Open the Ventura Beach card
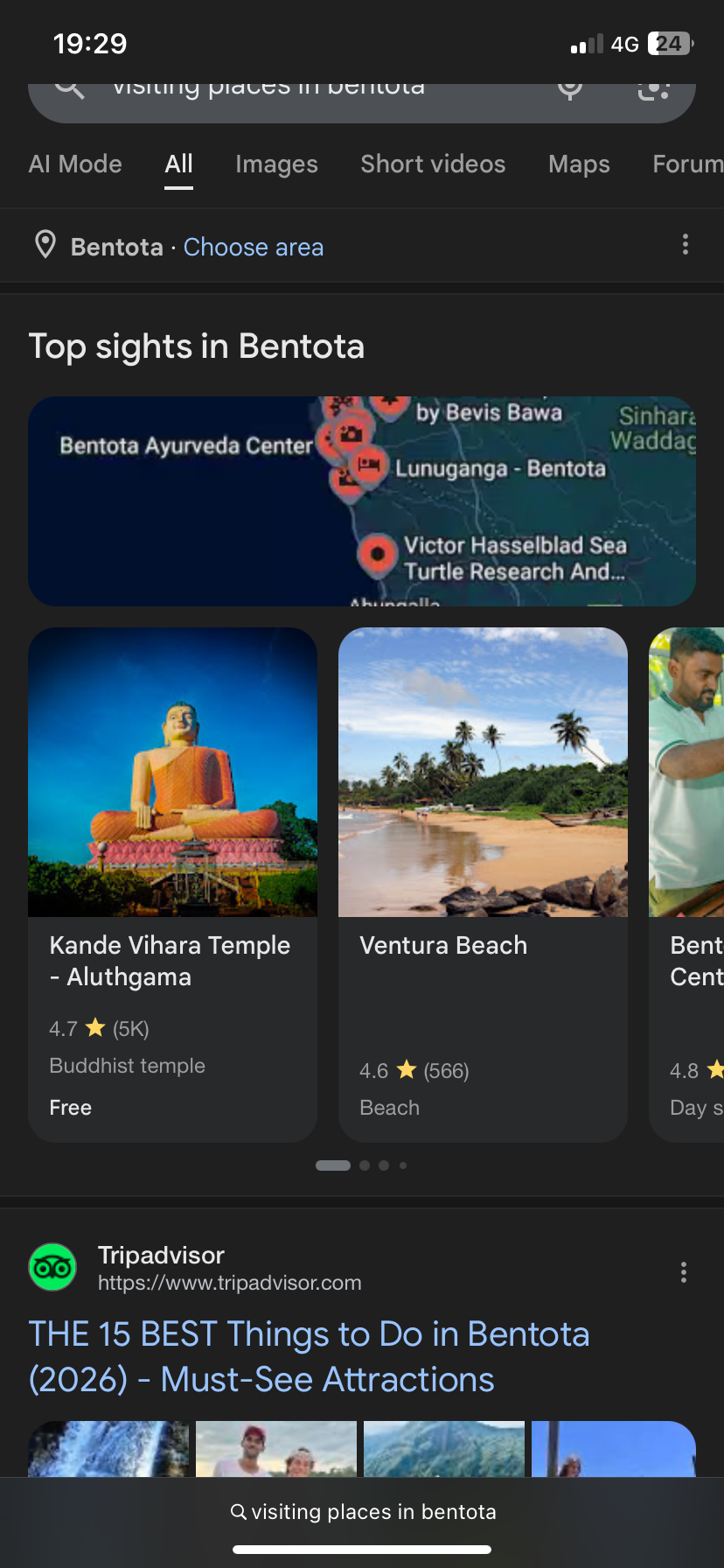The height and width of the screenshot is (1568, 724). pyautogui.click(x=483, y=884)
